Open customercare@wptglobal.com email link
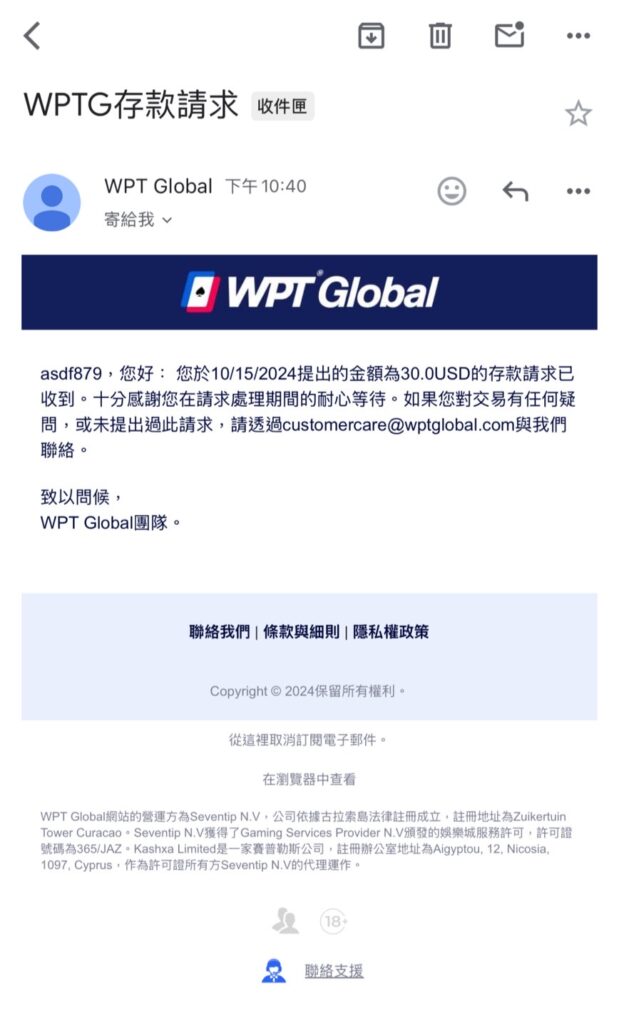Screen dimensions: 619x1024 [399, 424]
